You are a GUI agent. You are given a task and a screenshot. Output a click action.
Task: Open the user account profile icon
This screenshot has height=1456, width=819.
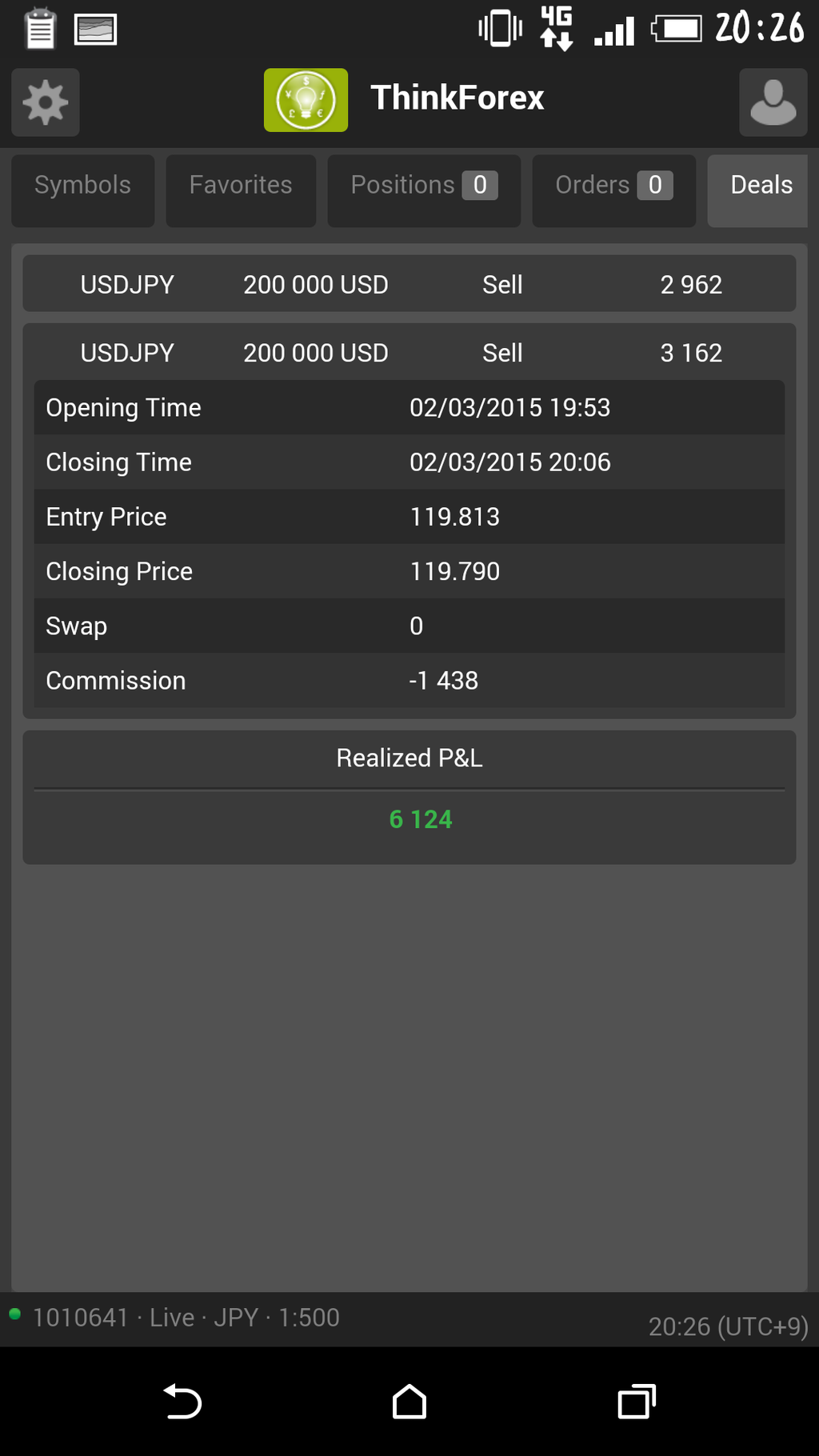click(x=773, y=102)
